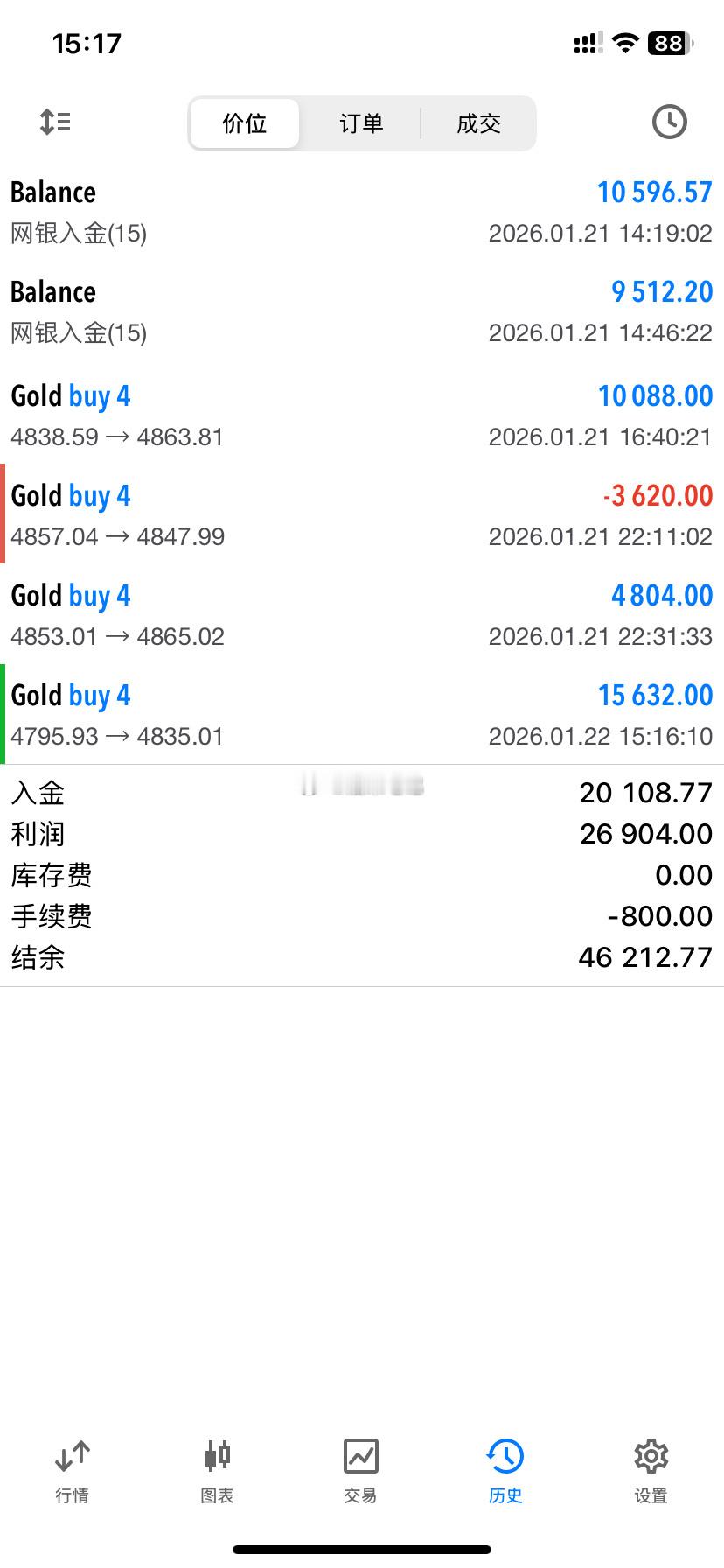Expand the Gold trade with -3 620.00 loss
The image size is (724, 1568).
pos(362,514)
